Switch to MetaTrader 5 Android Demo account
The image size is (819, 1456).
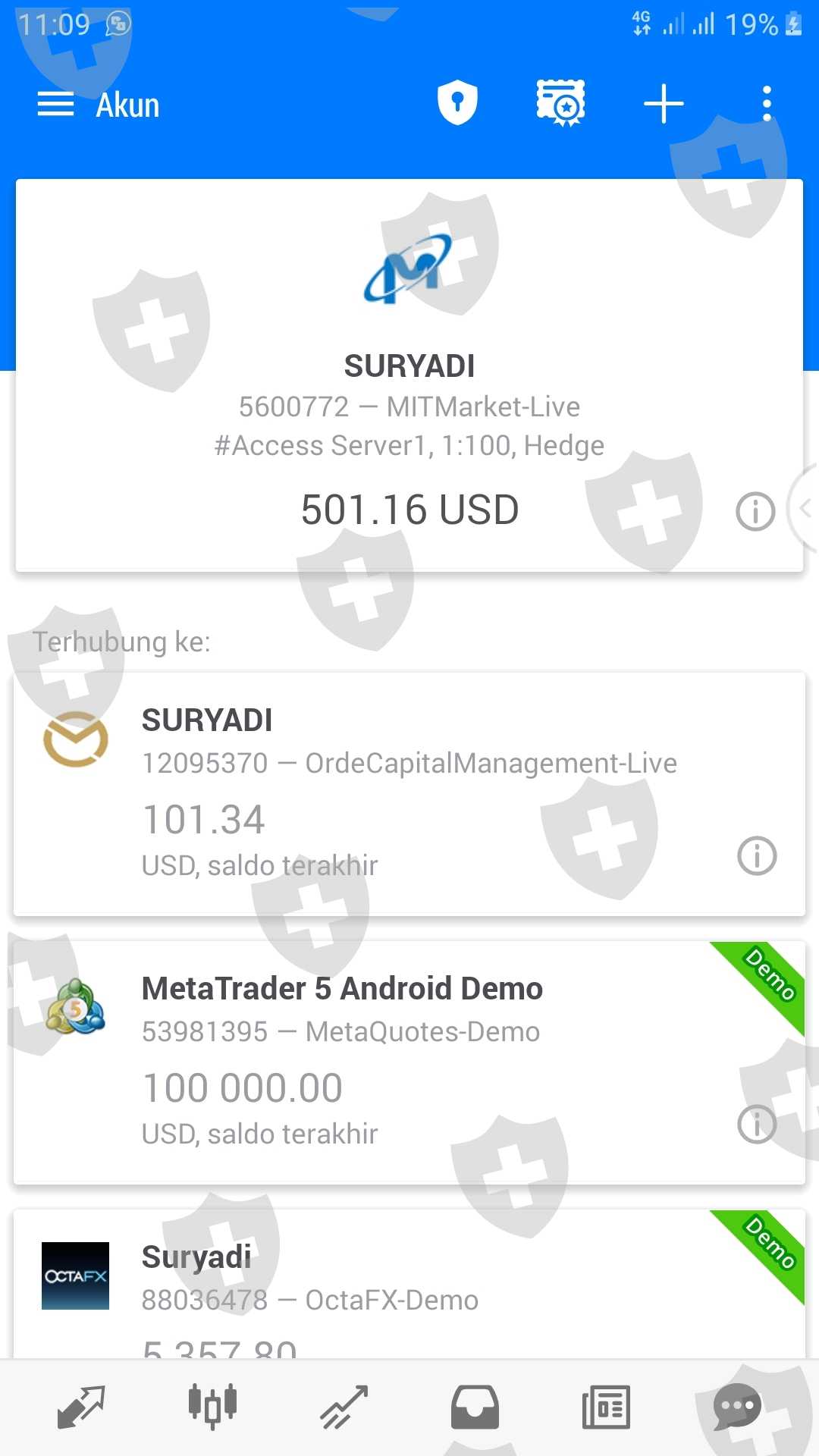click(x=409, y=1062)
